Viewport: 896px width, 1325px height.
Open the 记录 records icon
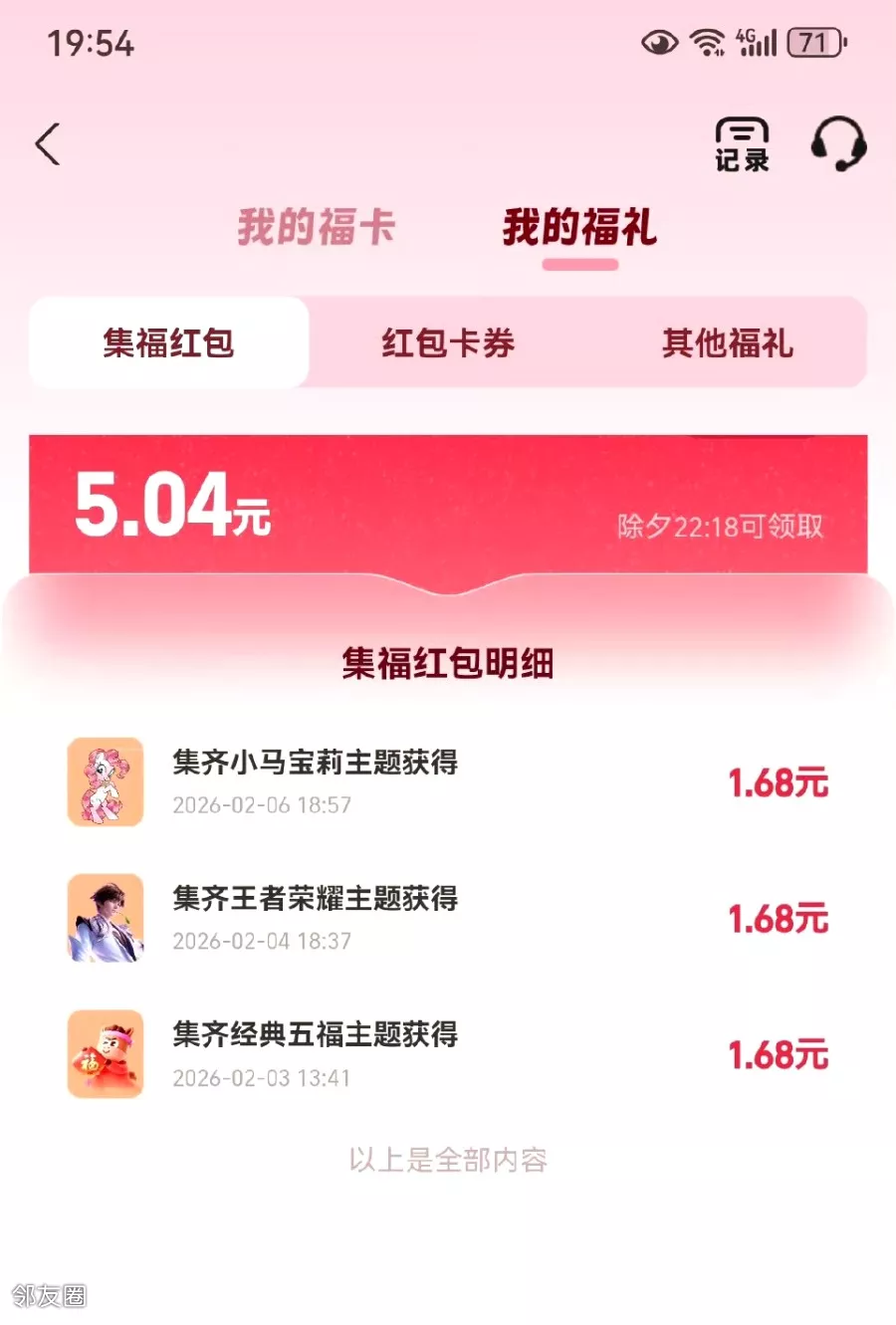[742, 144]
